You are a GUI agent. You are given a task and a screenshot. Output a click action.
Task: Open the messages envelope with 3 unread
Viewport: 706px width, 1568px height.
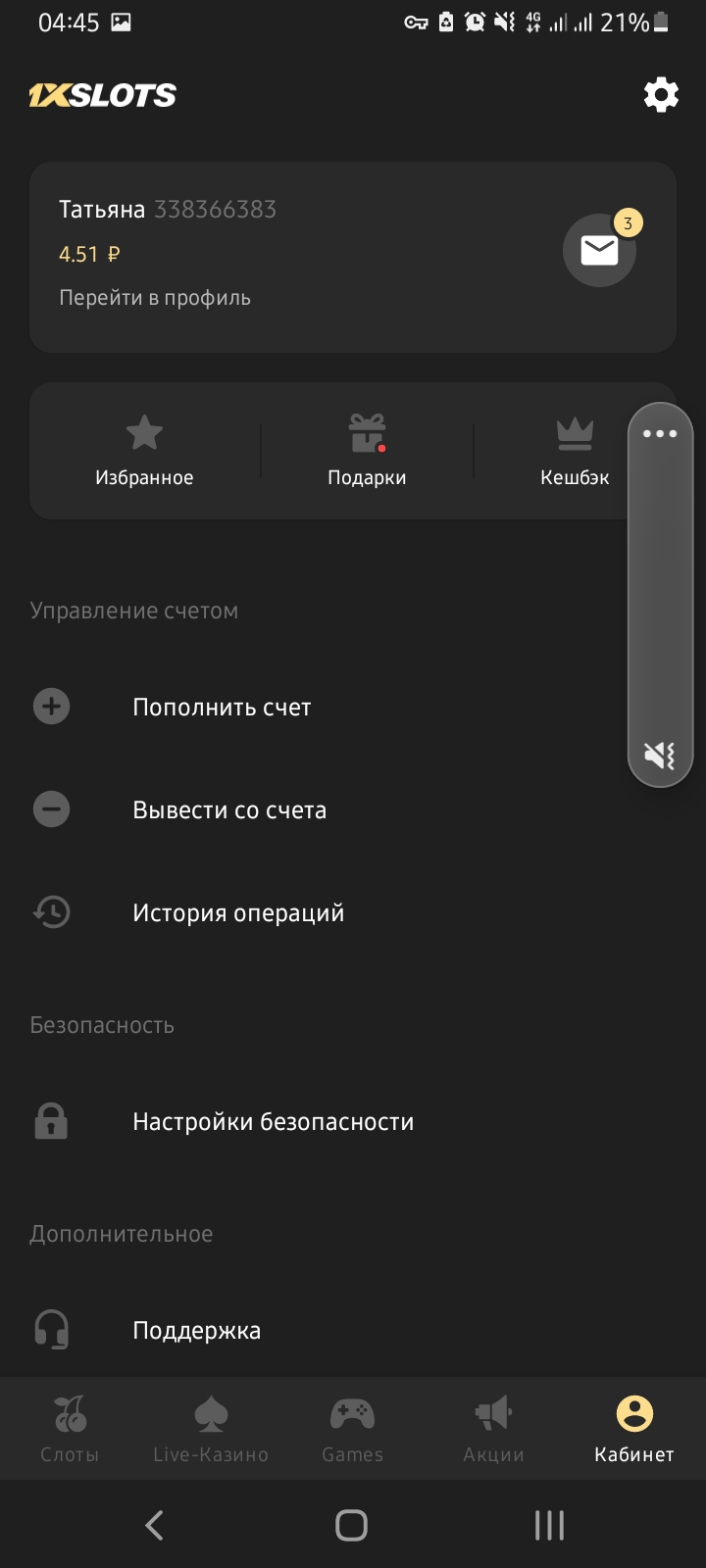tap(599, 250)
